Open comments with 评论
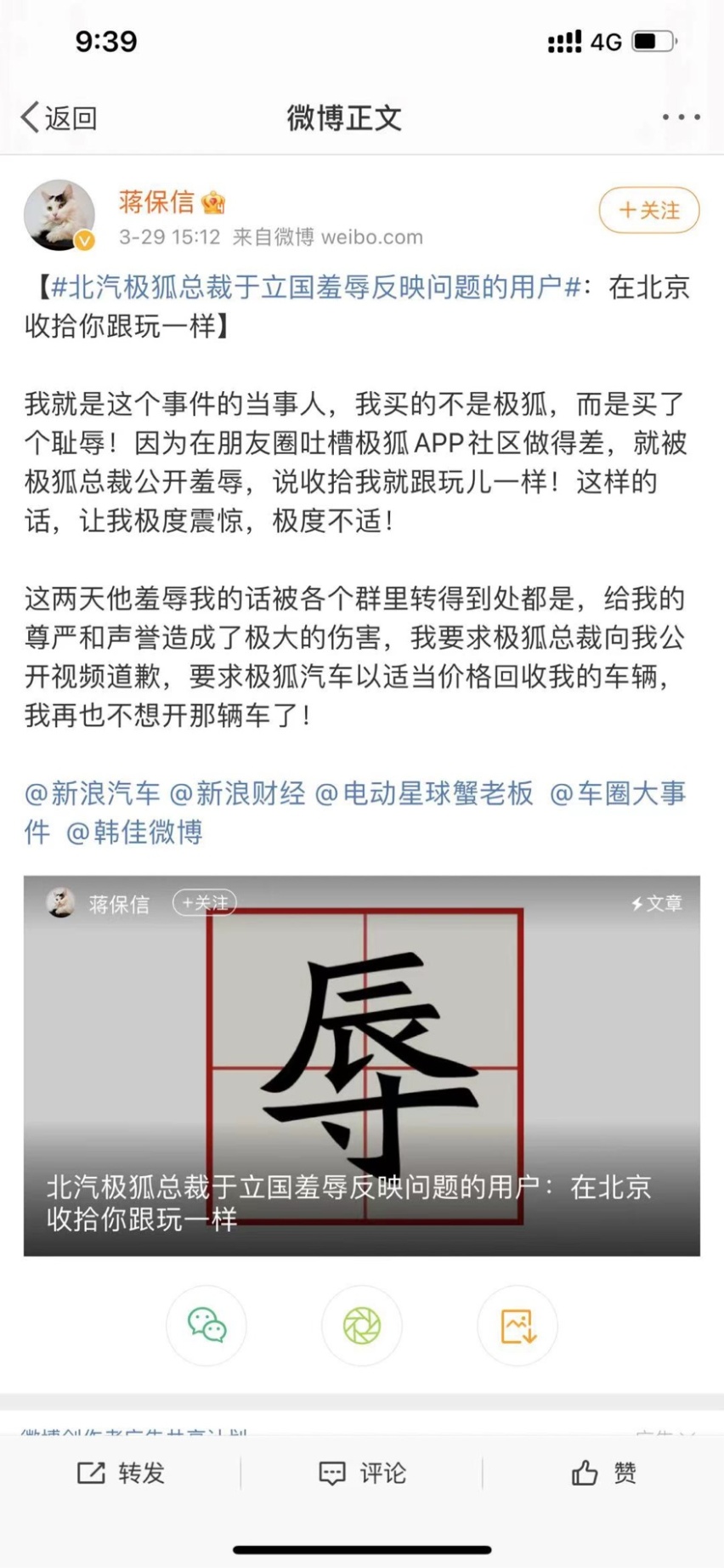Image resolution: width=724 pixels, height=1568 pixels. (362, 1473)
